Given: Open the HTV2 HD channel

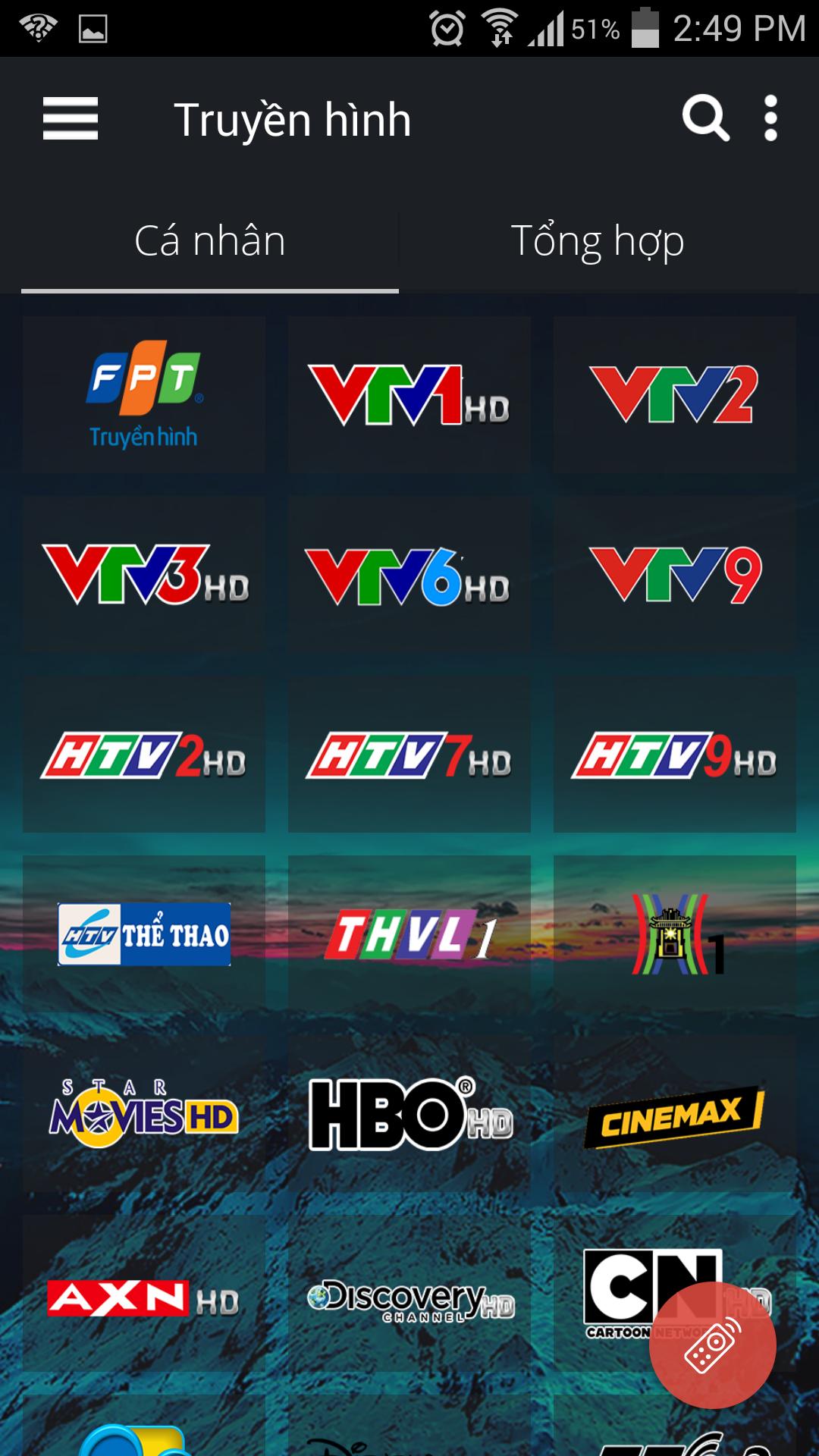Looking at the screenshot, I should tap(144, 755).
